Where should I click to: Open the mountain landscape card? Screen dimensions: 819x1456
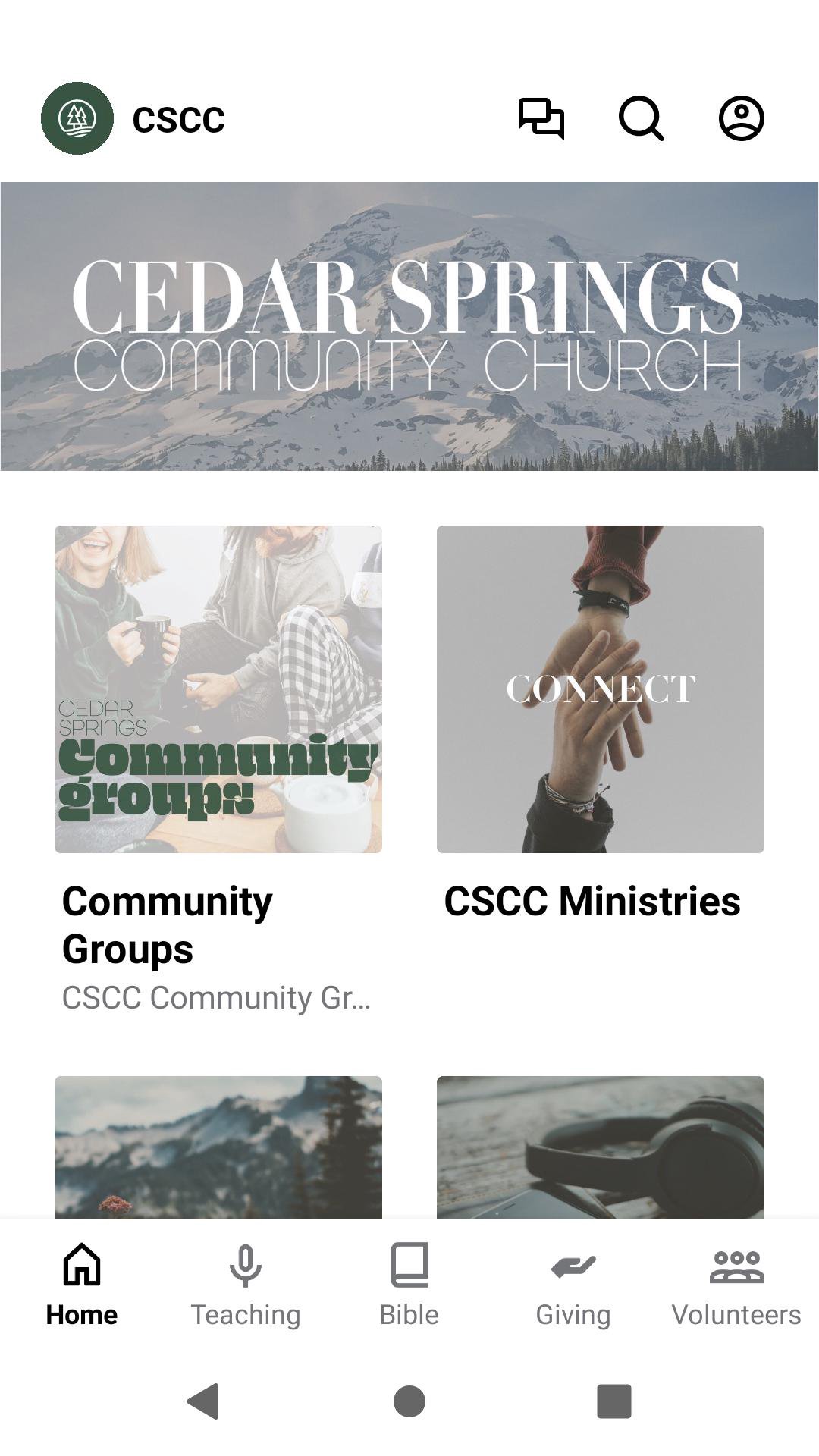click(x=218, y=1147)
